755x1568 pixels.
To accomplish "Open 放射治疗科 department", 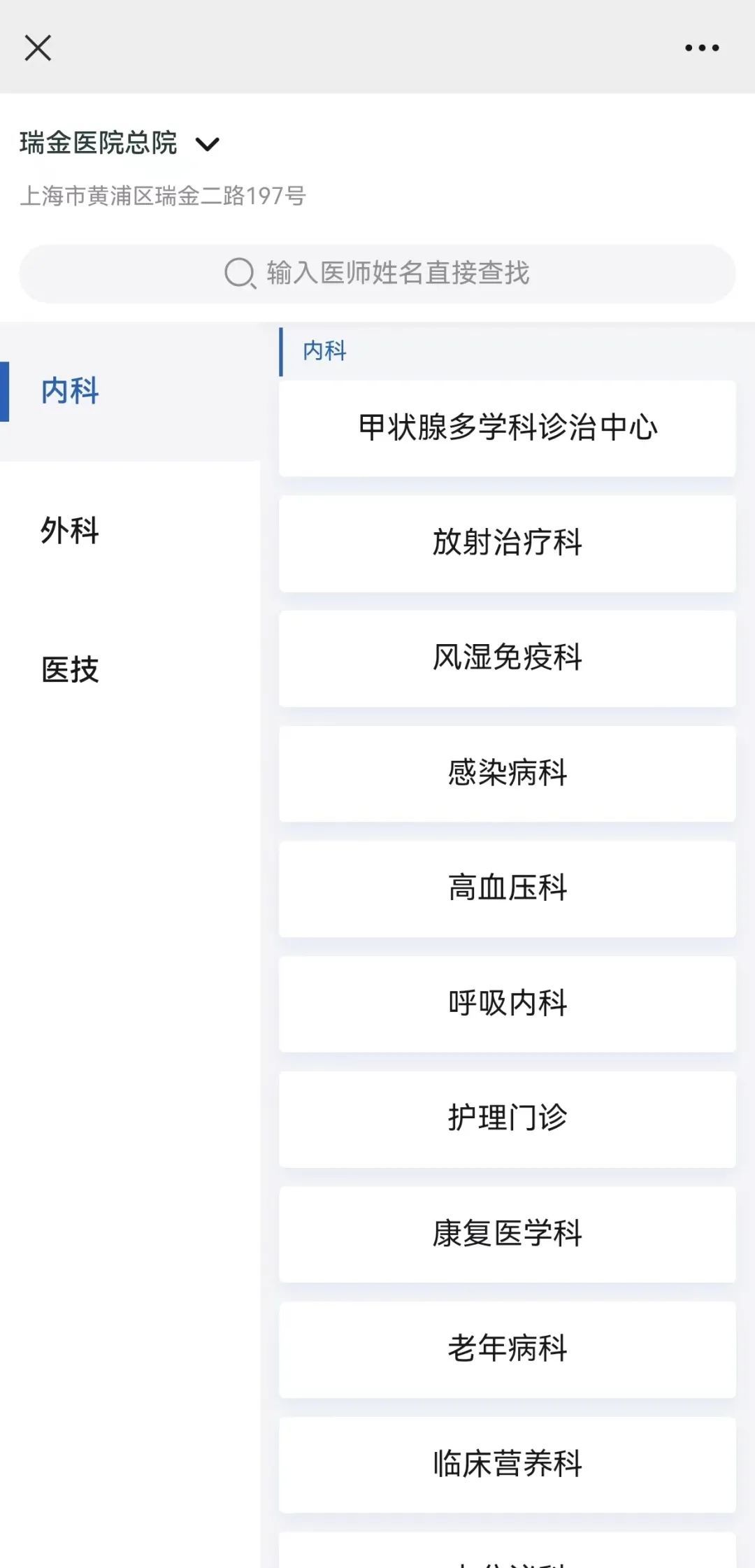I will pyautogui.click(x=508, y=543).
